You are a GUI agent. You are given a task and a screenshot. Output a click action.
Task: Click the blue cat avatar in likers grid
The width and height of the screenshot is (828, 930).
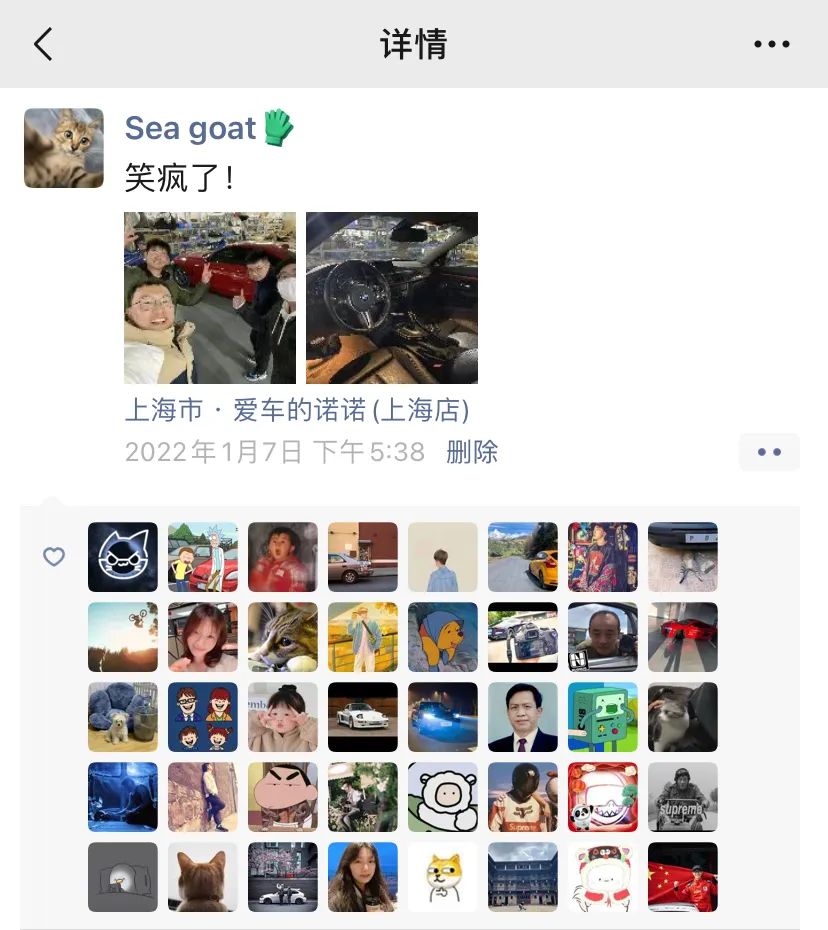(x=122, y=557)
